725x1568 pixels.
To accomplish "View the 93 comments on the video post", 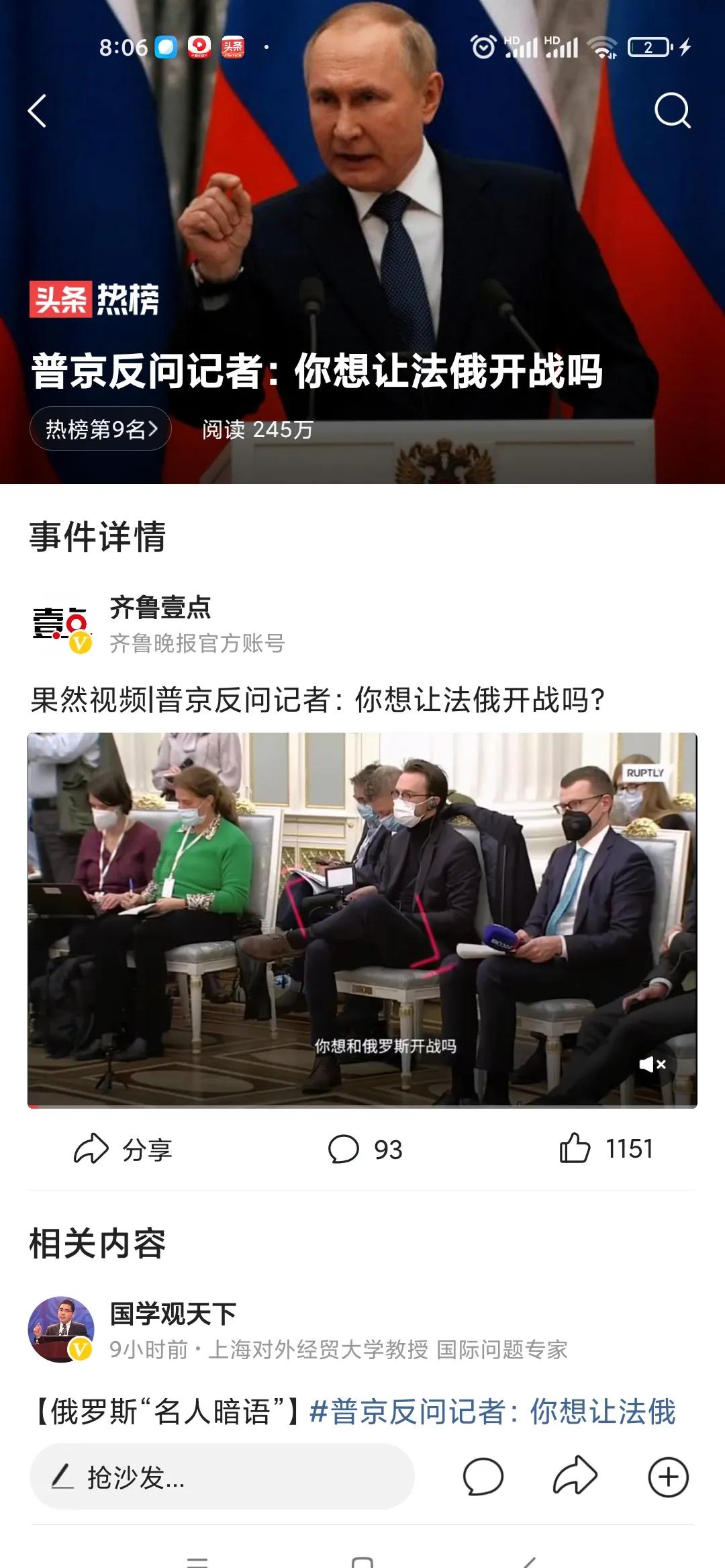I will (x=365, y=1149).
